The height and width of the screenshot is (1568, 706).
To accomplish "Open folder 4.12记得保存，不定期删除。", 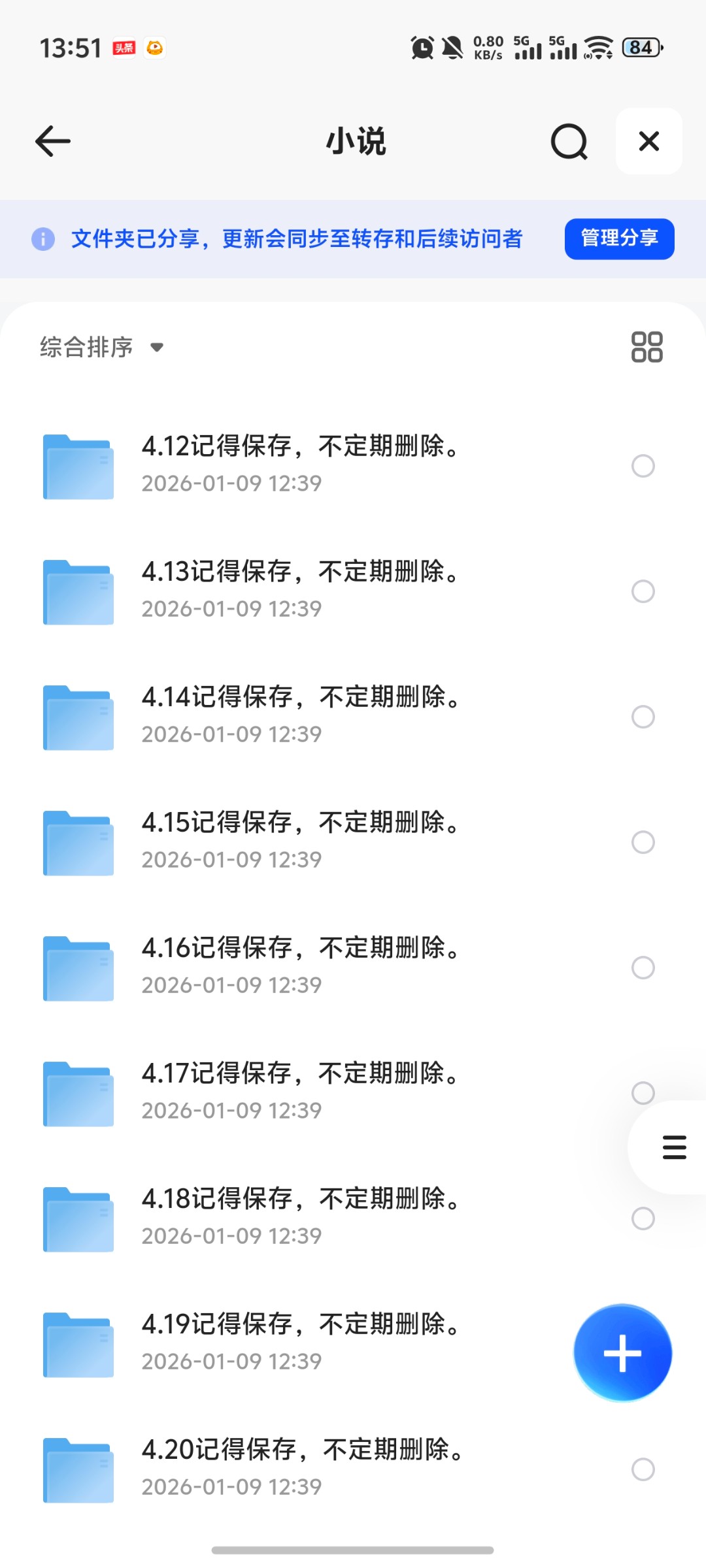I will coord(301,465).
